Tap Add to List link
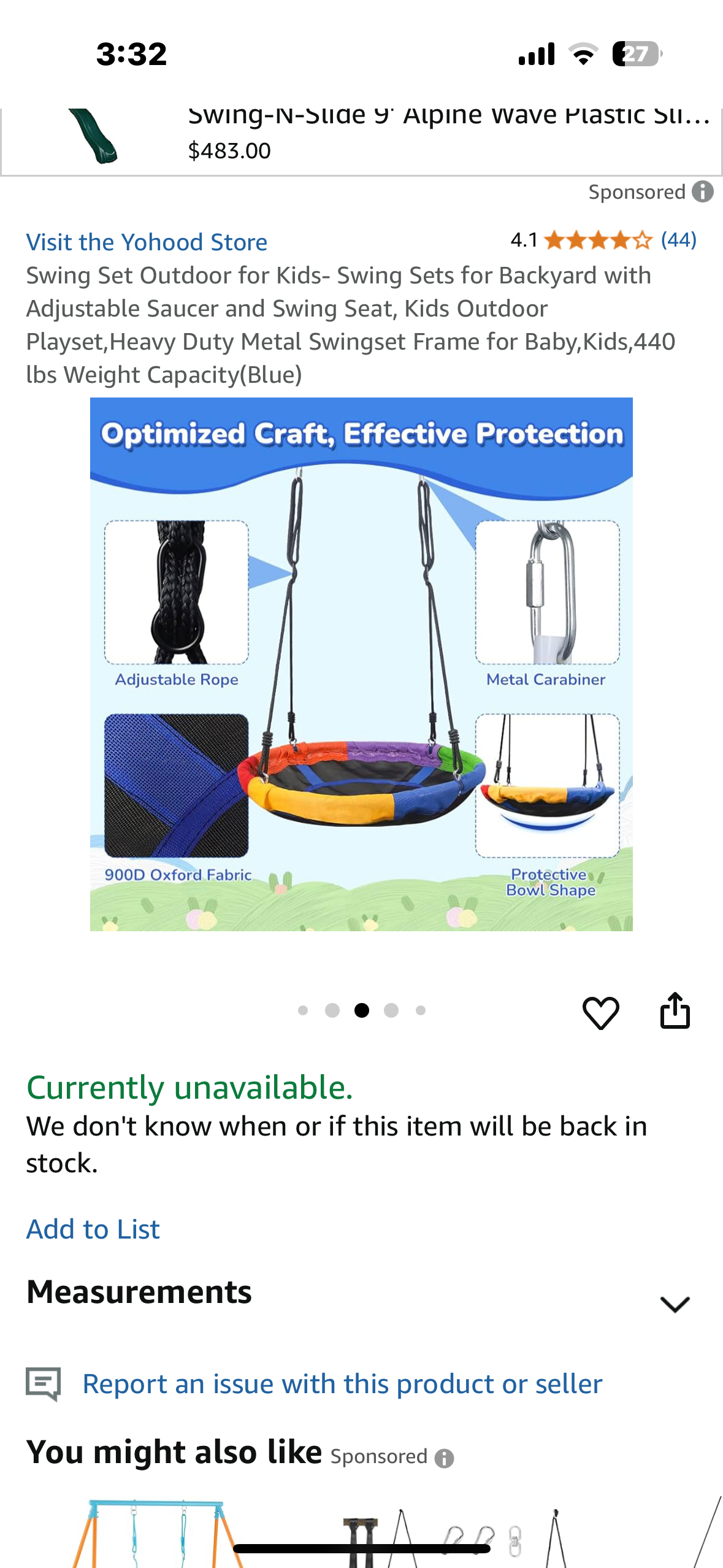Image resolution: width=723 pixels, height=1568 pixels. pyautogui.click(x=93, y=1229)
